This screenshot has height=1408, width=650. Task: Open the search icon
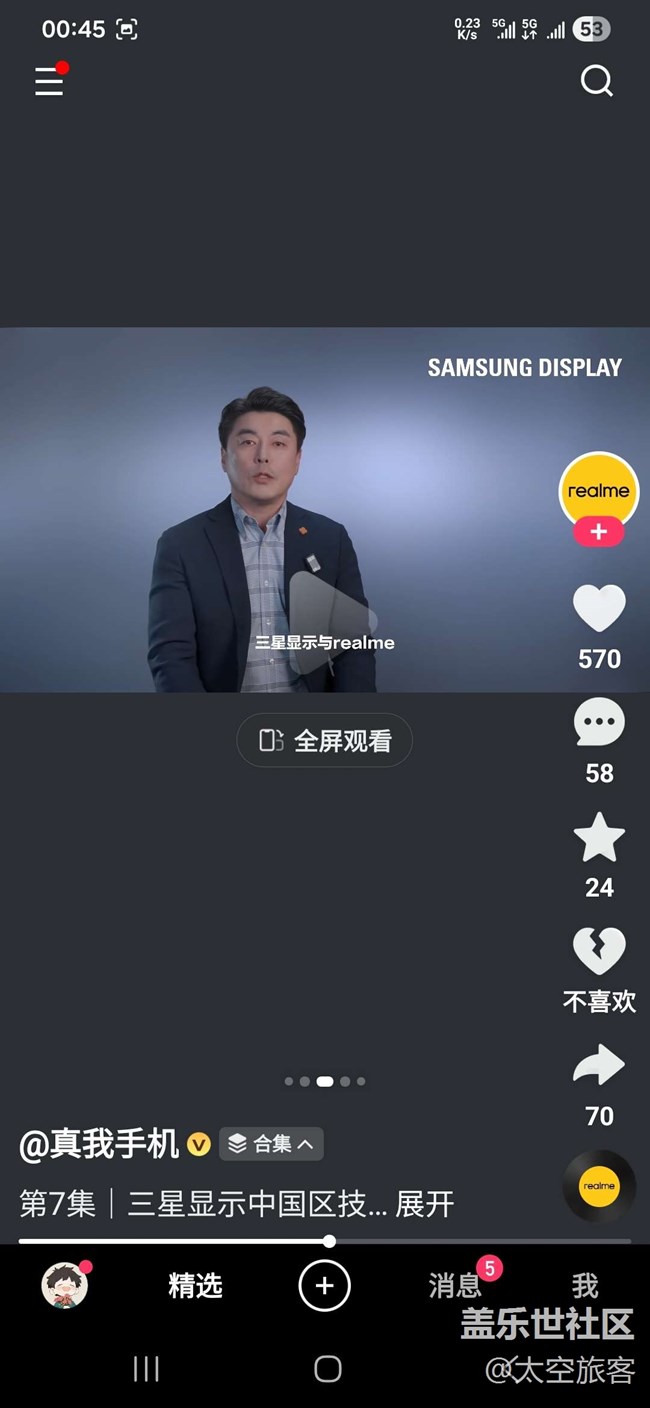596,81
